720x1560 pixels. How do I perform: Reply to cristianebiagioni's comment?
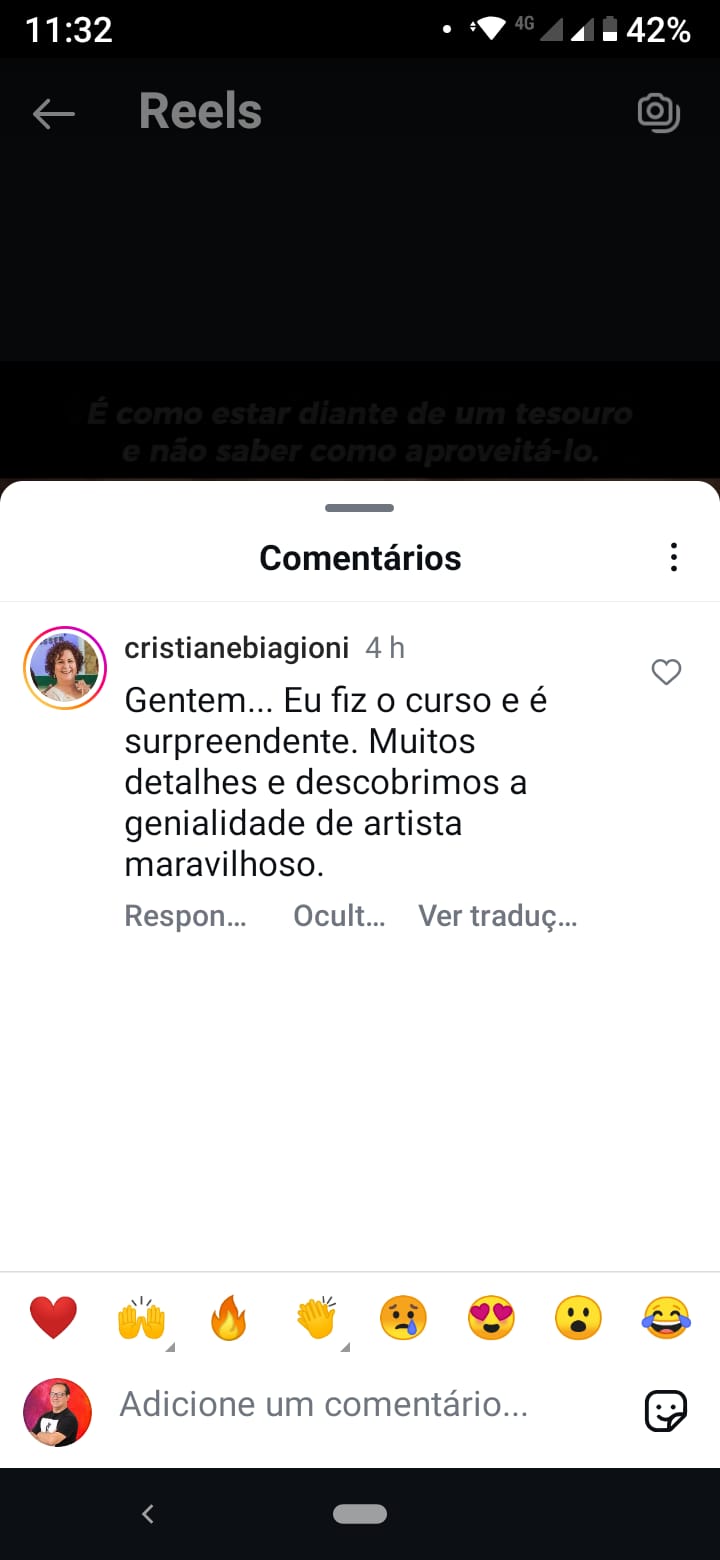(185, 916)
